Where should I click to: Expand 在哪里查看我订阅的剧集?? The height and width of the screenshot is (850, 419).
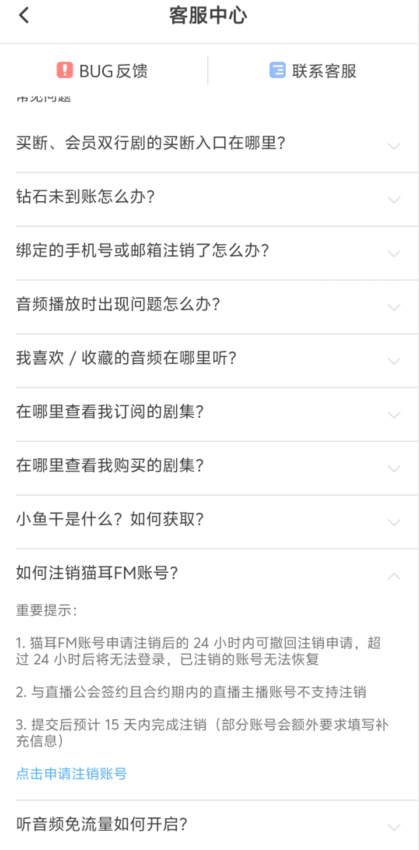[x=209, y=413]
